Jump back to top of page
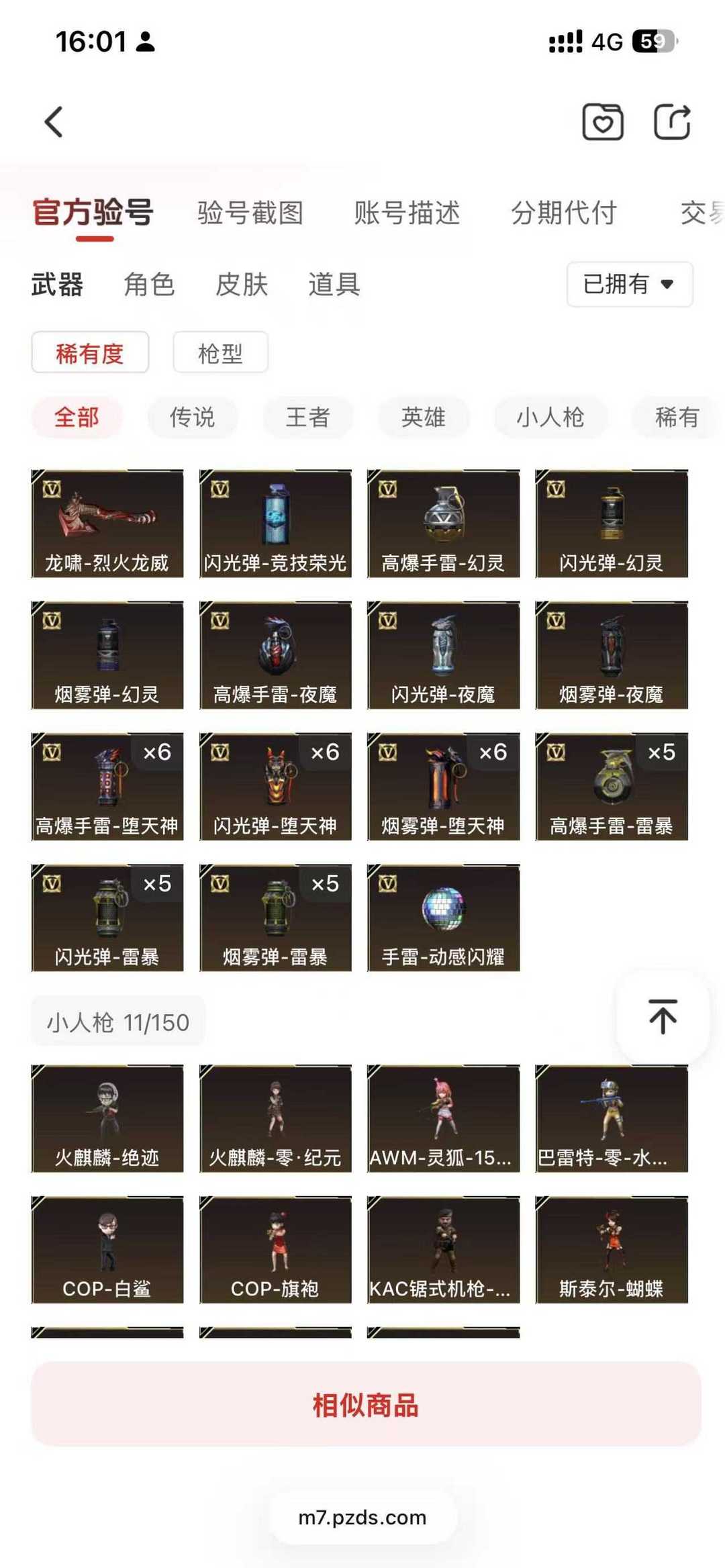The height and width of the screenshot is (1568, 725). pos(663,1017)
